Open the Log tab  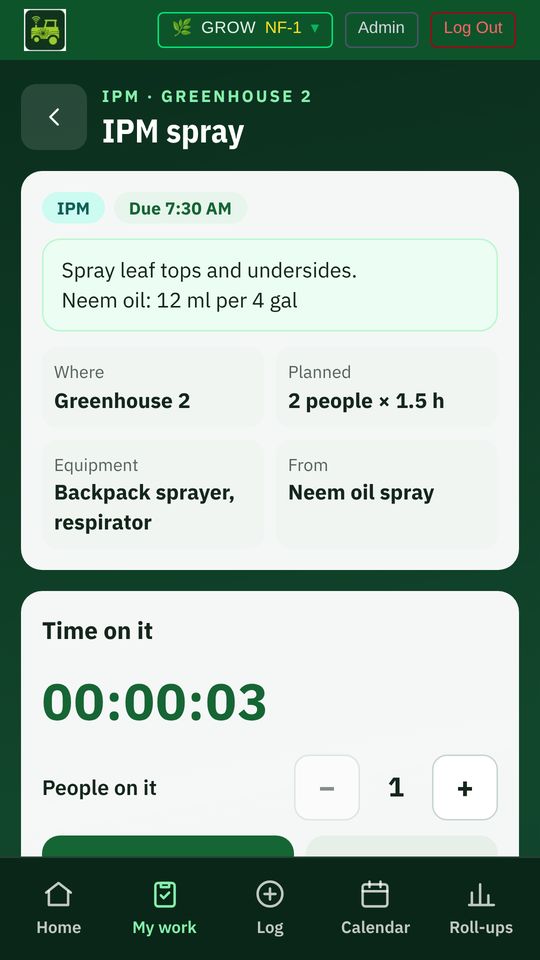[x=270, y=909]
